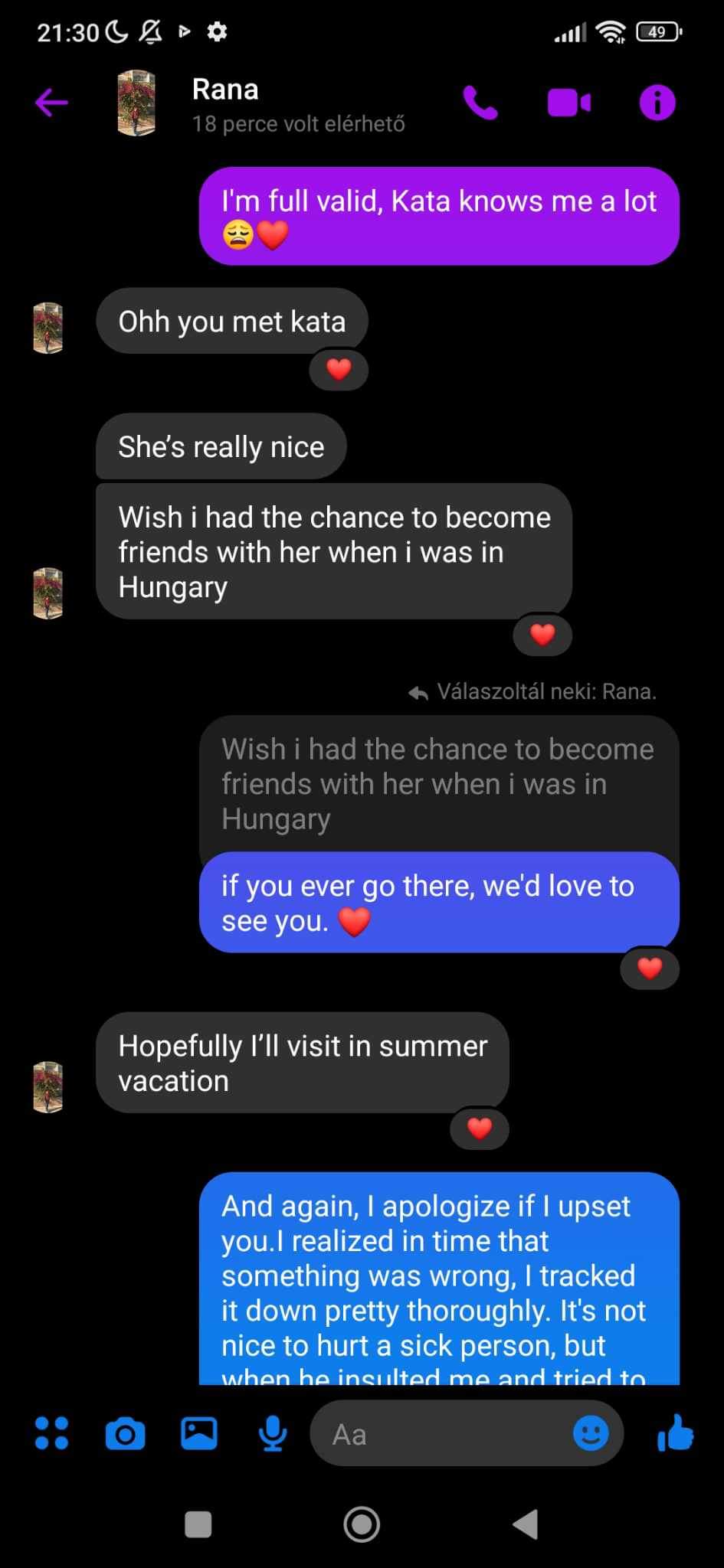View heart reaction on "Hopefully I'll visit" message
This screenshot has width=724, height=1568.
(x=480, y=1128)
